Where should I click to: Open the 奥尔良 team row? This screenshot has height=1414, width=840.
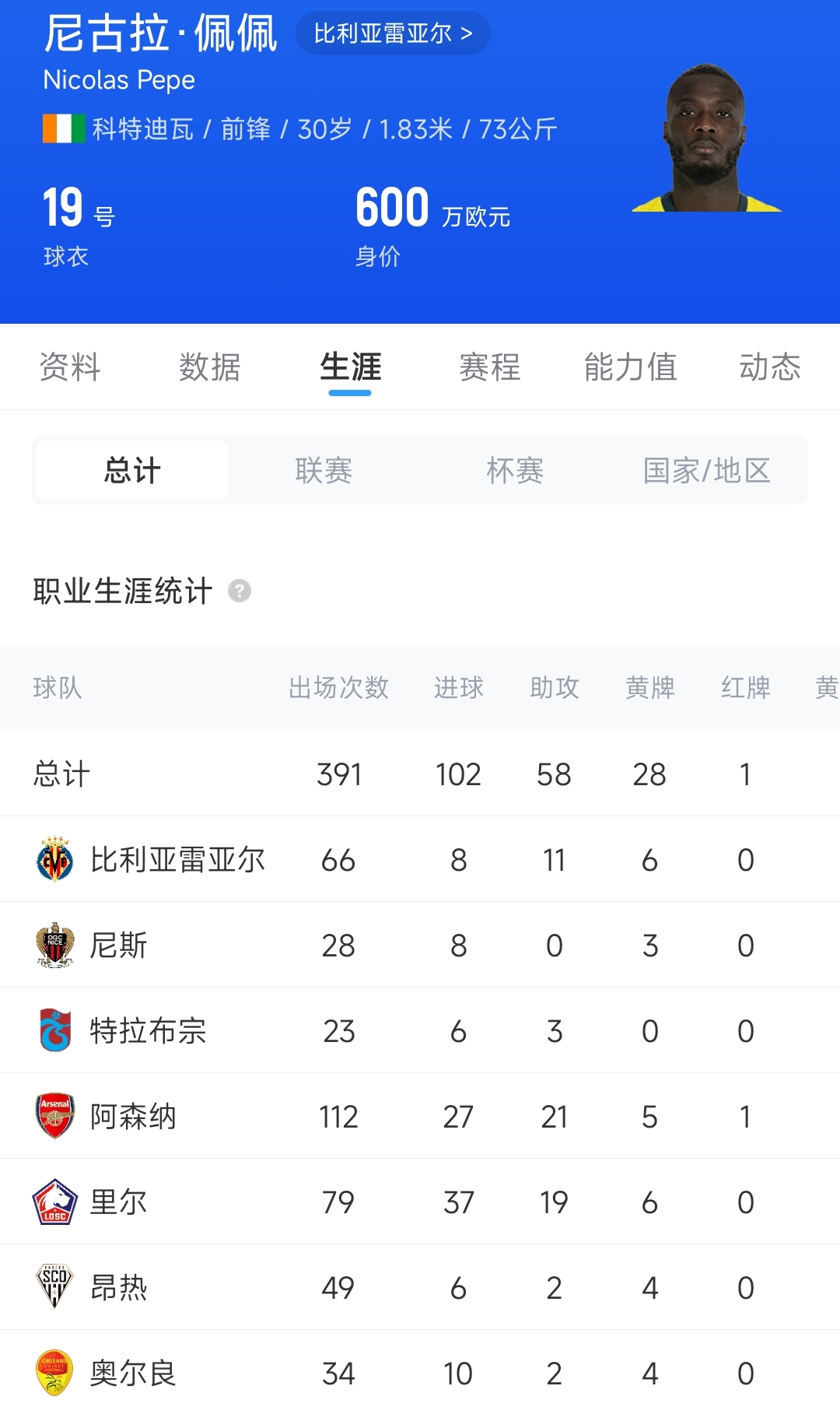tap(133, 1374)
